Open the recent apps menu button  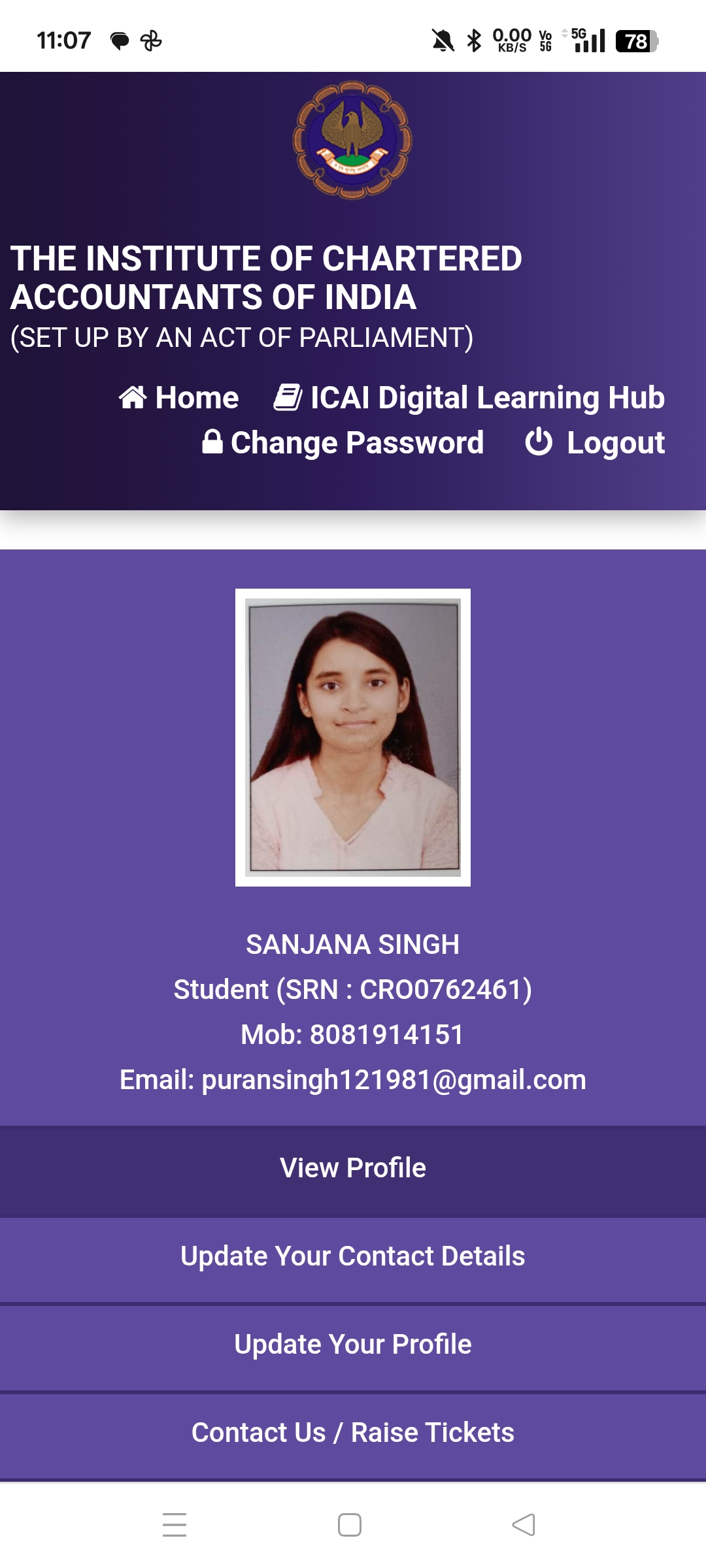(175, 1525)
